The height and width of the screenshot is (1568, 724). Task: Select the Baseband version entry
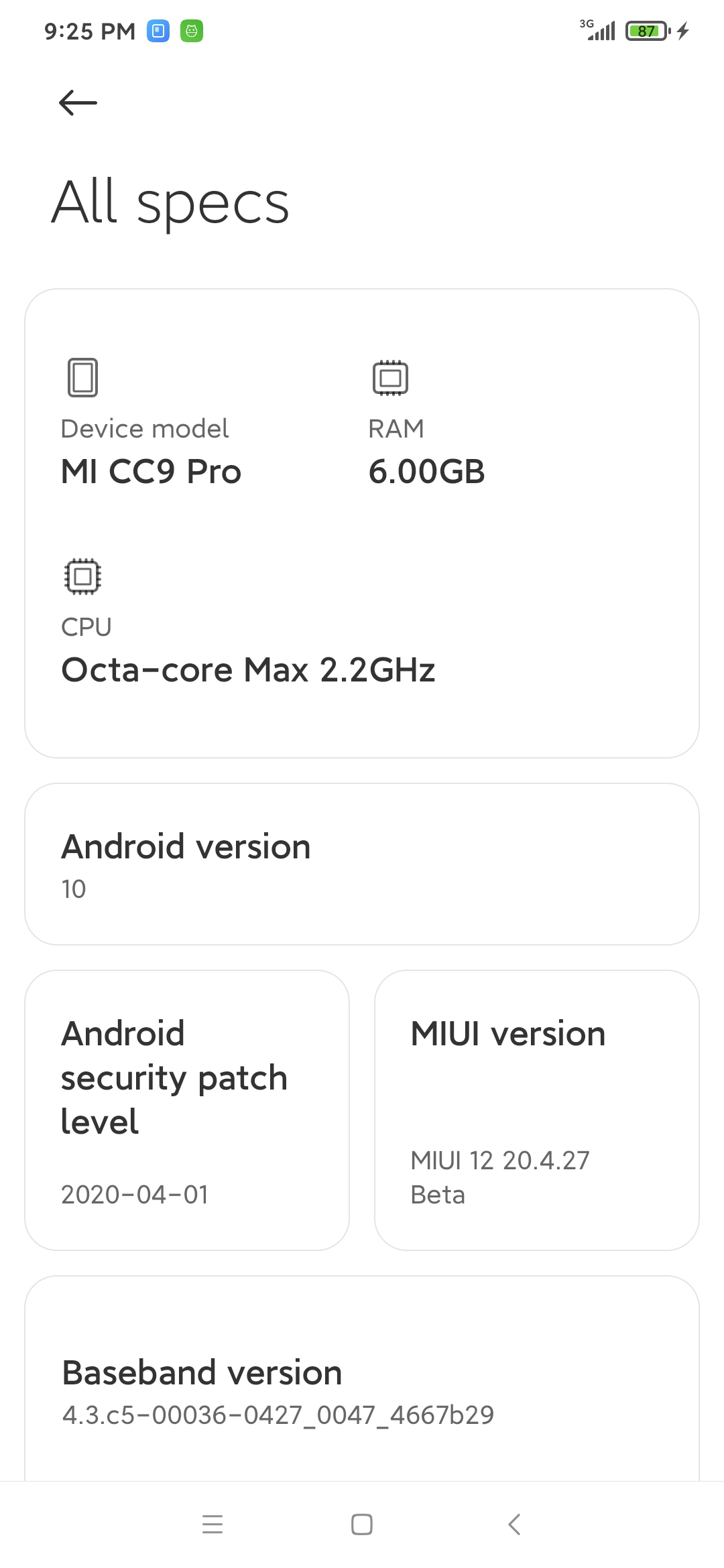[x=362, y=1378]
